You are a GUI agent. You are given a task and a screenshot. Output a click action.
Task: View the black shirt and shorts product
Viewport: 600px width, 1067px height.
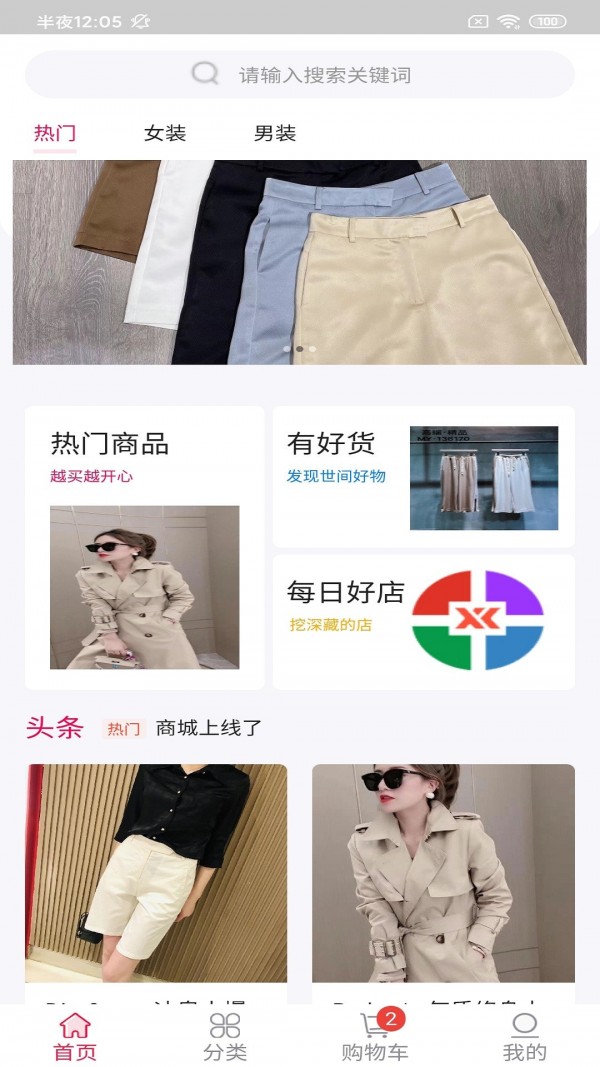coord(156,880)
